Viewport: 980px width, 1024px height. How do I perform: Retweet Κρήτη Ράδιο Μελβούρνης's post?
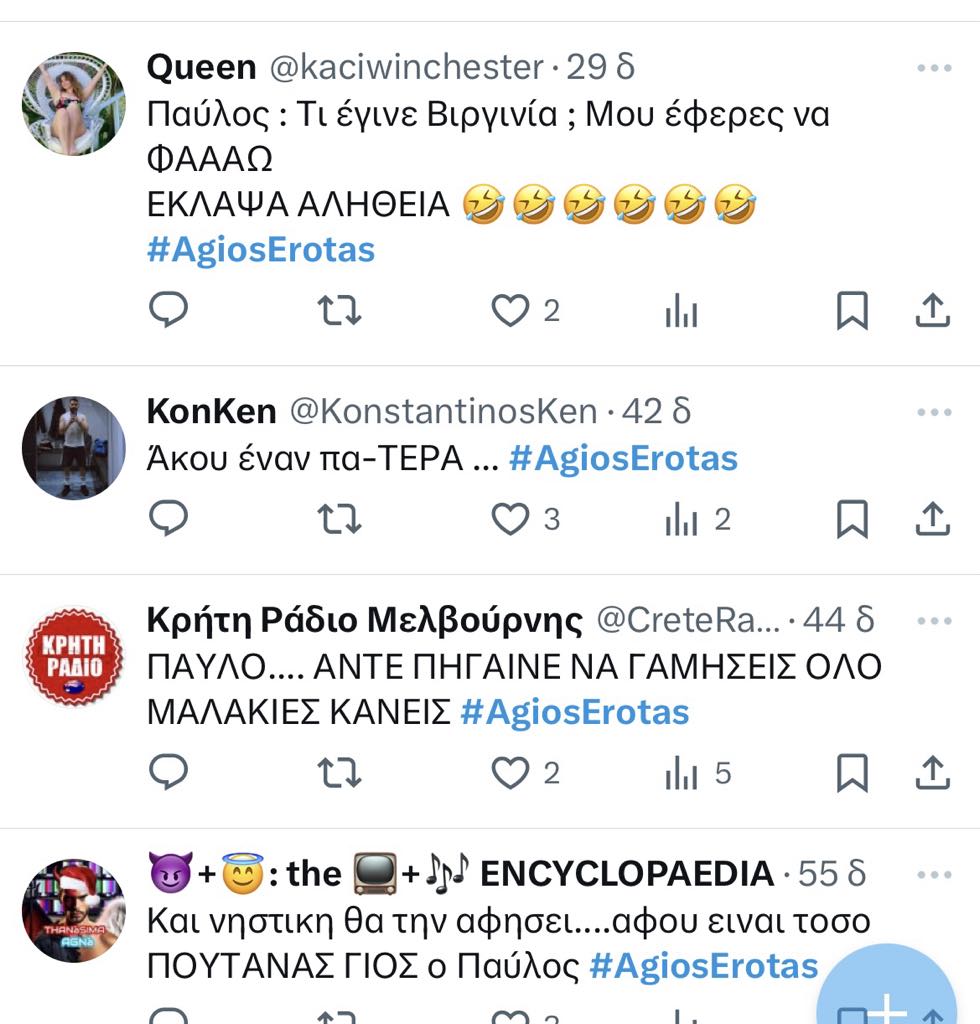[x=339, y=772]
